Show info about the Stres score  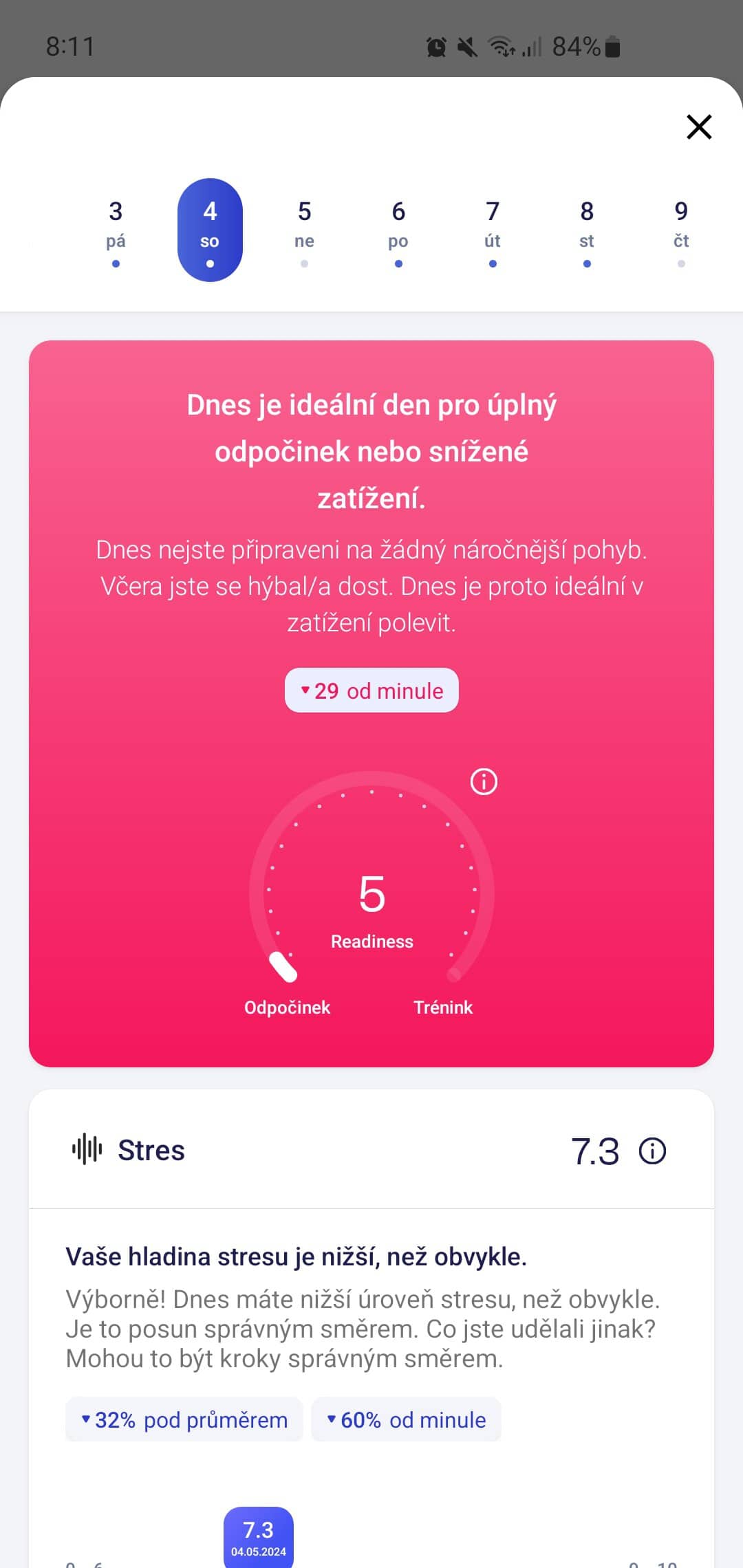pos(652,1151)
